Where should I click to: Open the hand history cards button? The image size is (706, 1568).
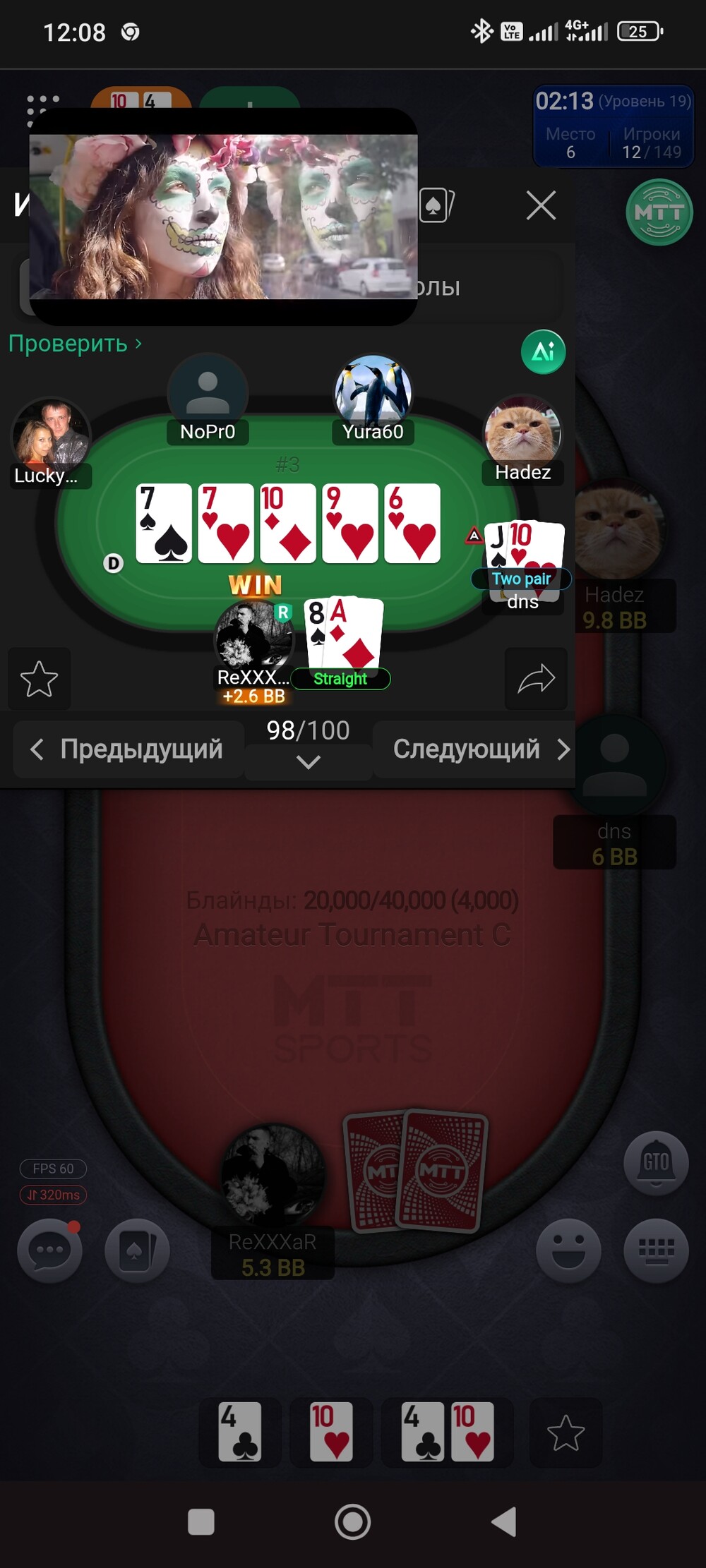(137, 1250)
